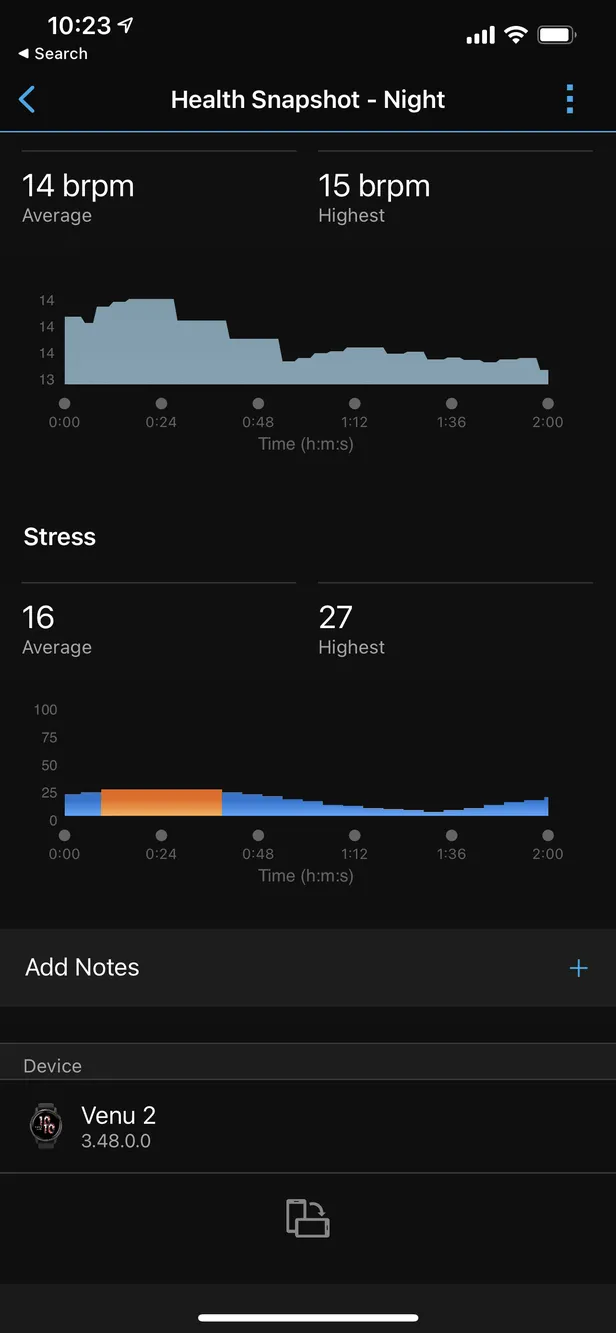Go back from Health Snapshot

(27, 99)
